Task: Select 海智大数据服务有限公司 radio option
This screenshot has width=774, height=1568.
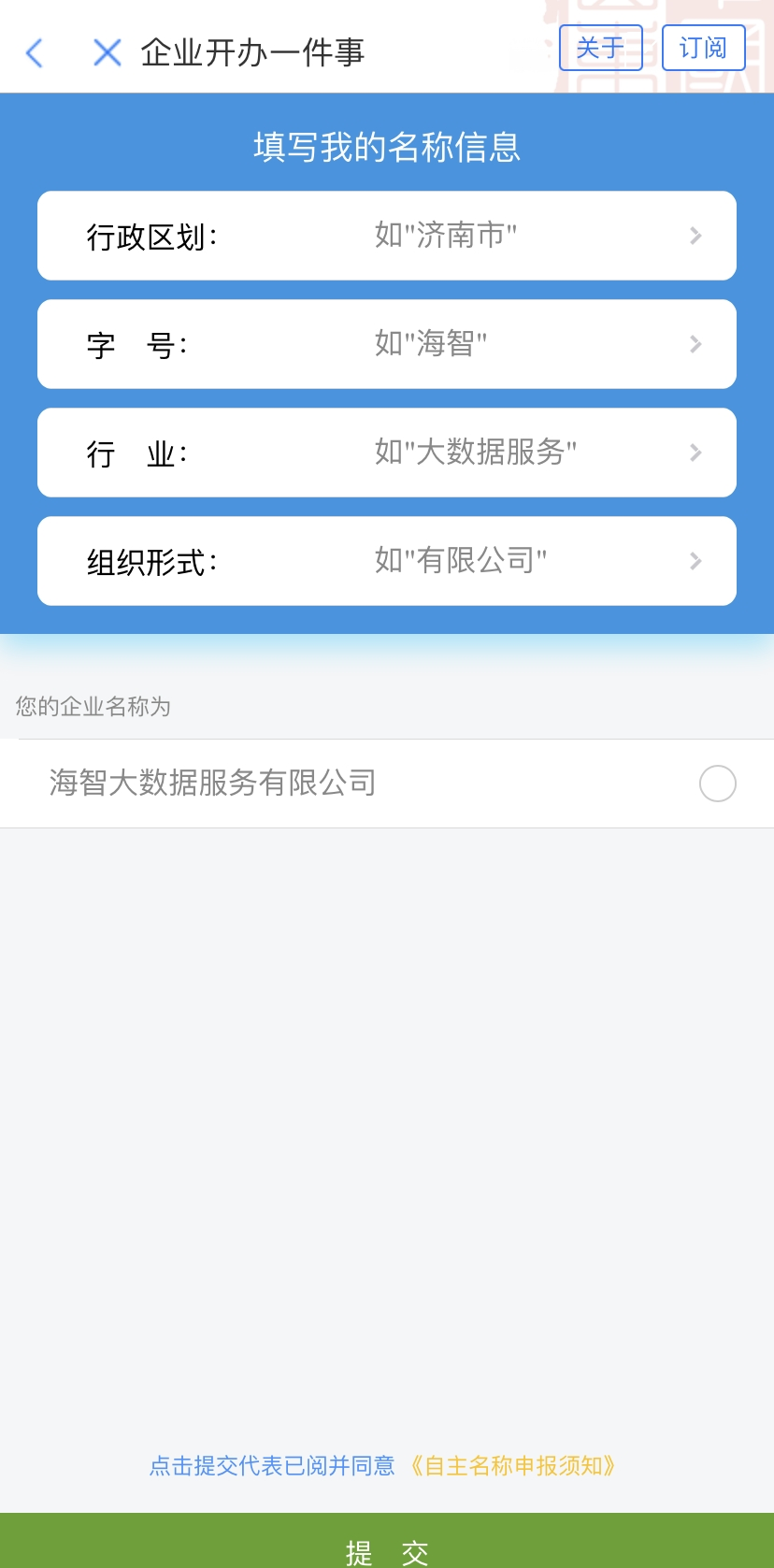Action: click(717, 784)
